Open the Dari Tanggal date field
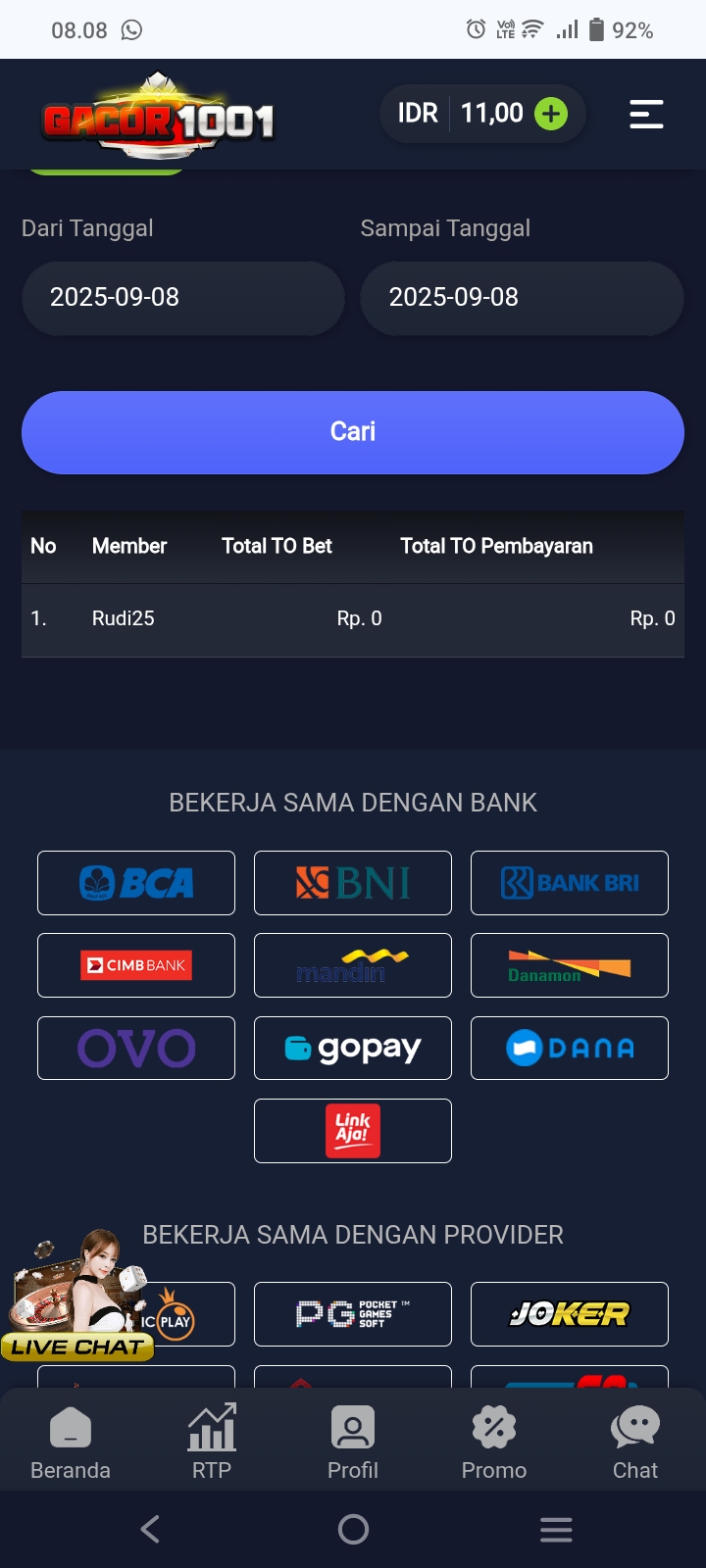Image resolution: width=706 pixels, height=1568 pixels. (x=183, y=298)
